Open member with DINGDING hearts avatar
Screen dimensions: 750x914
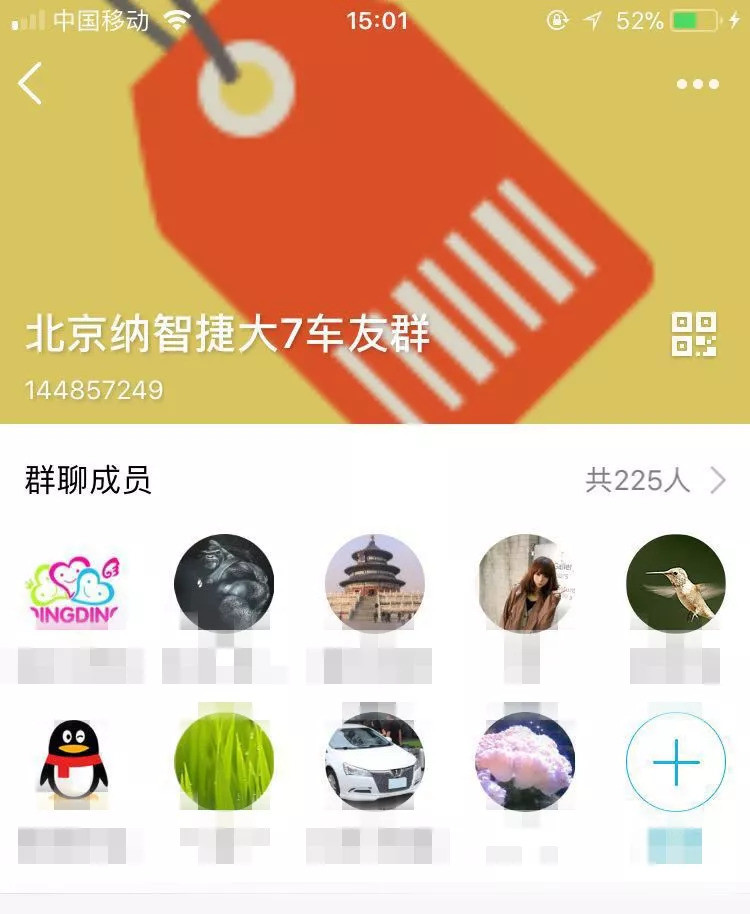73,584
